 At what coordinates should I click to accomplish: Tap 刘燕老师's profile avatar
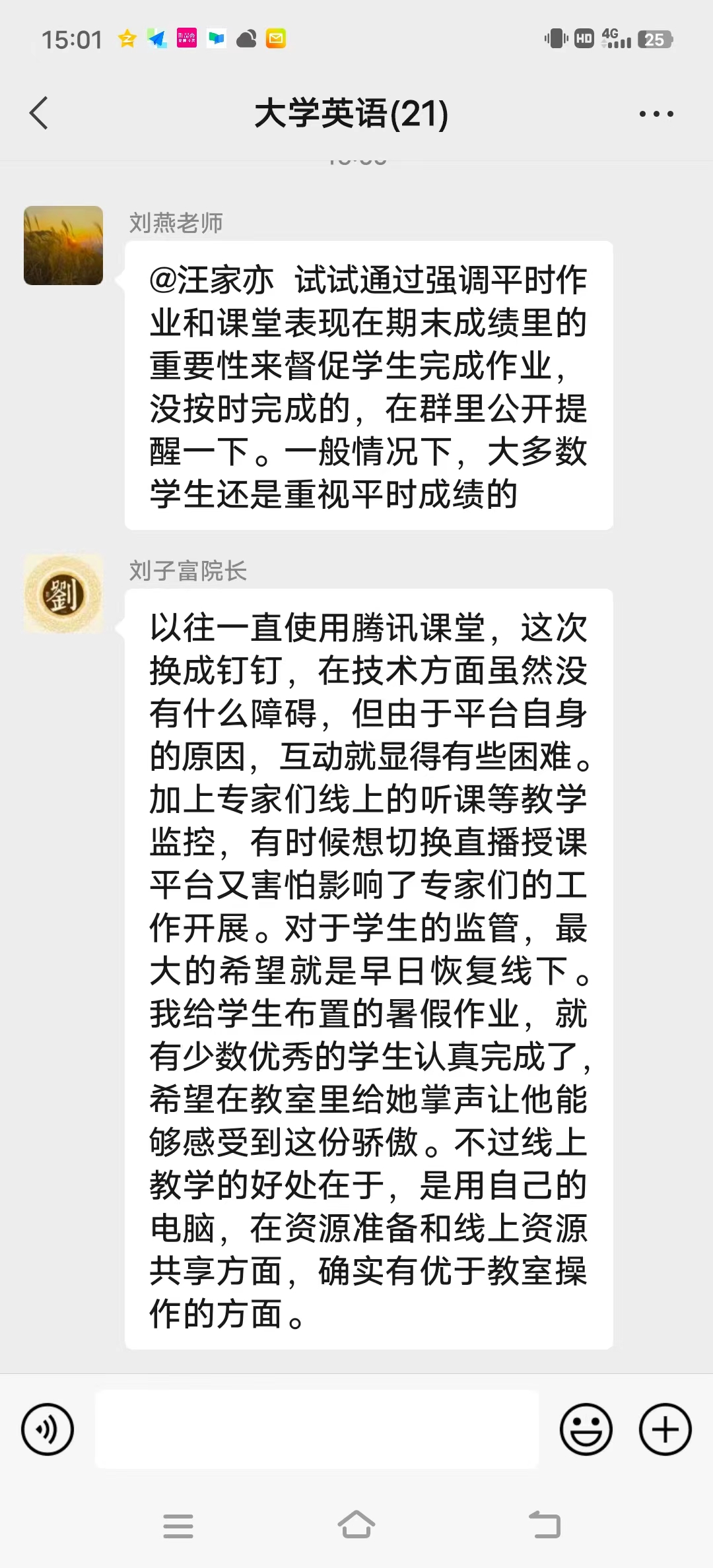pos(63,245)
